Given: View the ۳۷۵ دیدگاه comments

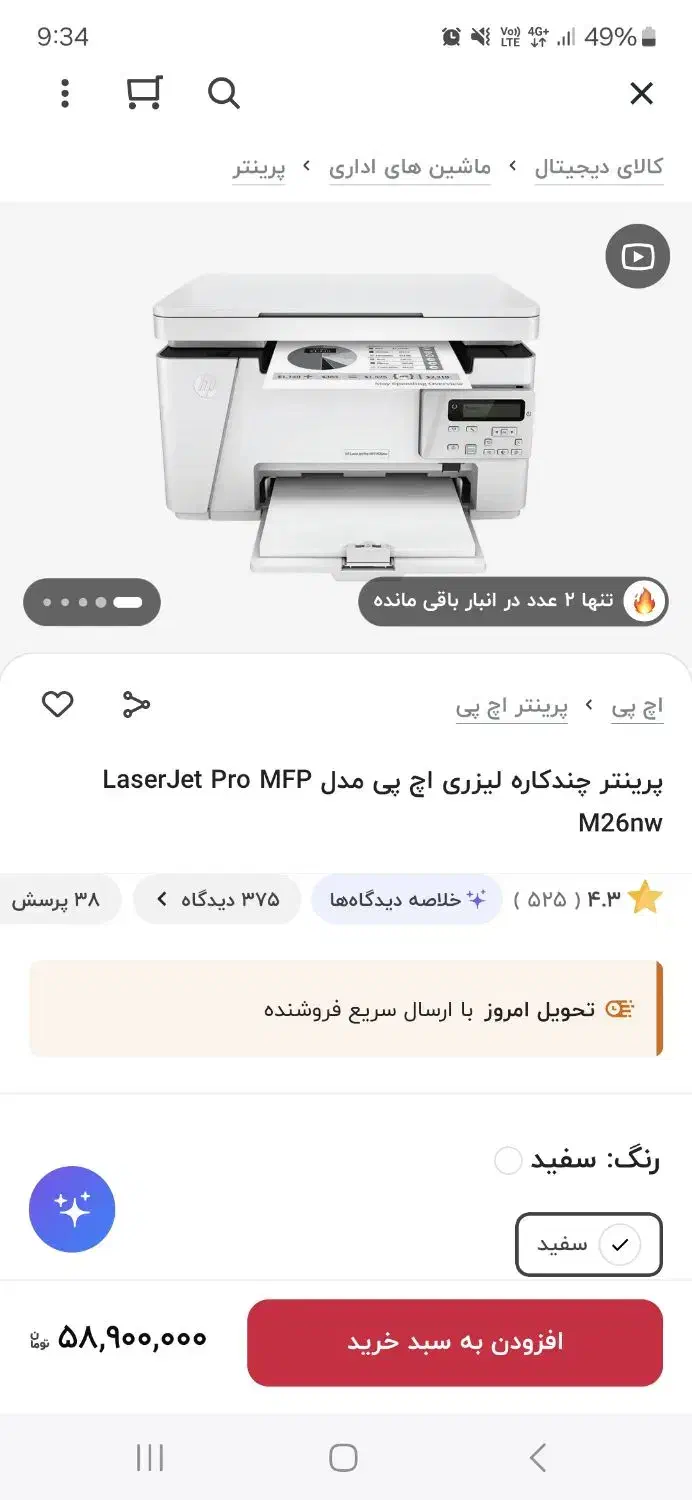Looking at the screenshot, I should click(218, 899).
